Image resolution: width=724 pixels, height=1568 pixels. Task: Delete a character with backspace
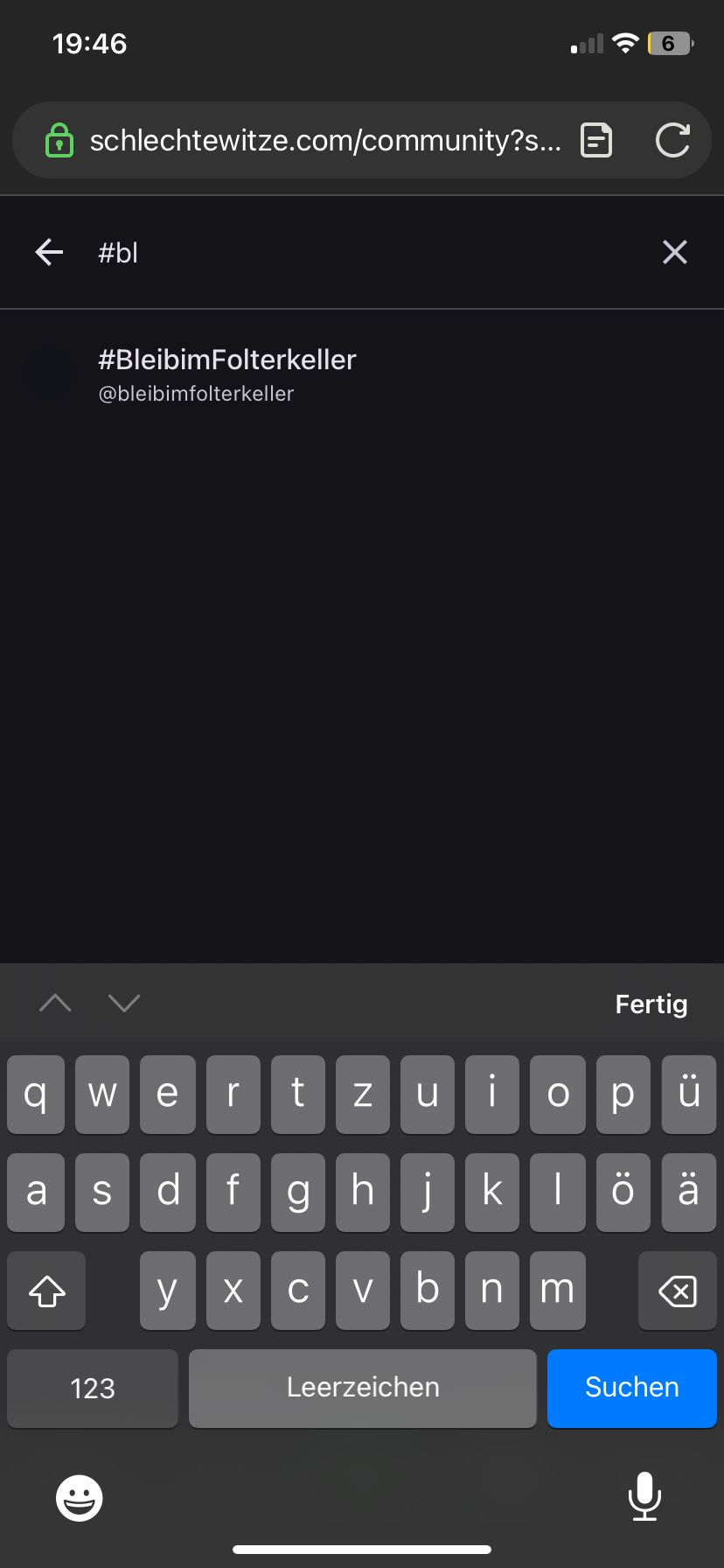coord(677,1291)
